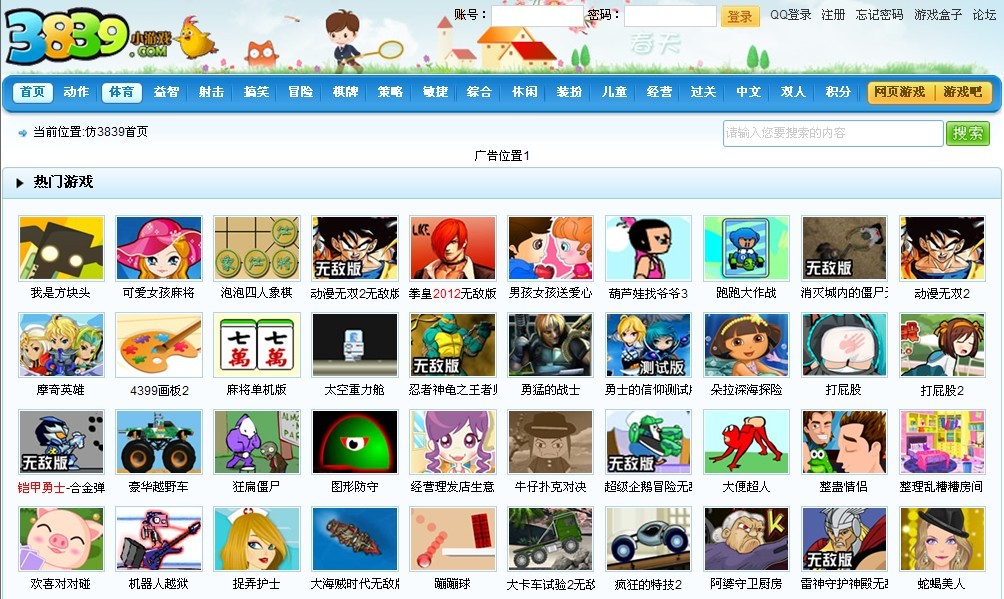Screen dimensions: 1004x599
Task: Tap the 密码 password input field
Action: pos(670,16)
